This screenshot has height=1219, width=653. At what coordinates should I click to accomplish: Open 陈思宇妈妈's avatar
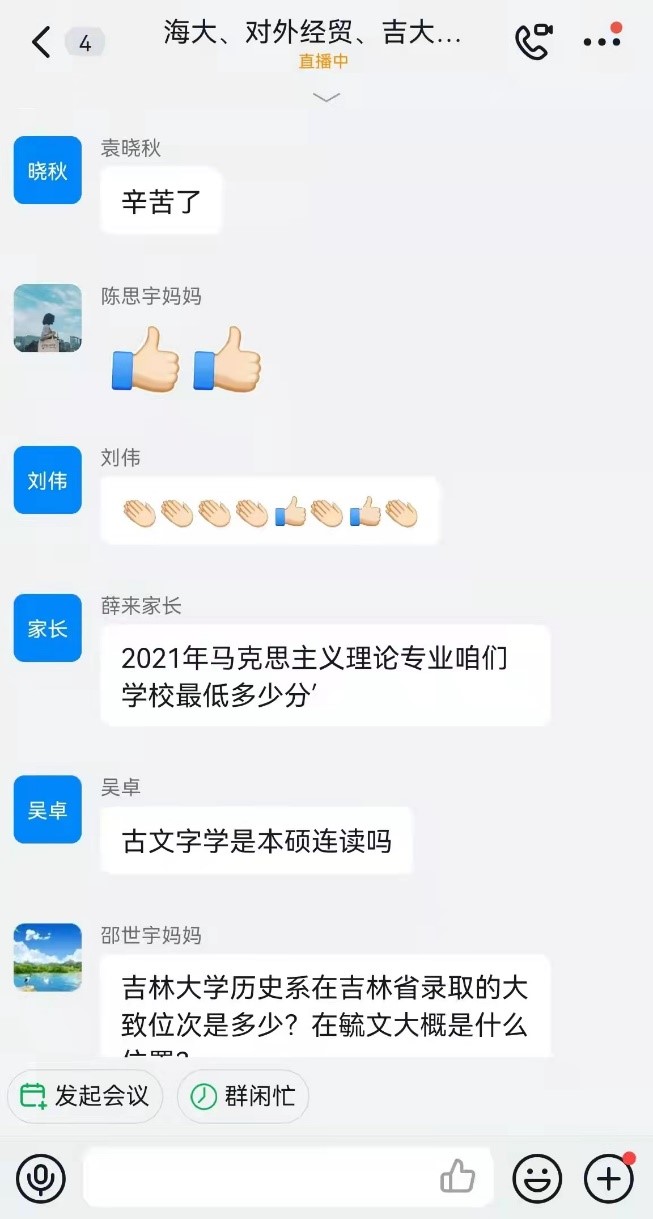(47, 318)
